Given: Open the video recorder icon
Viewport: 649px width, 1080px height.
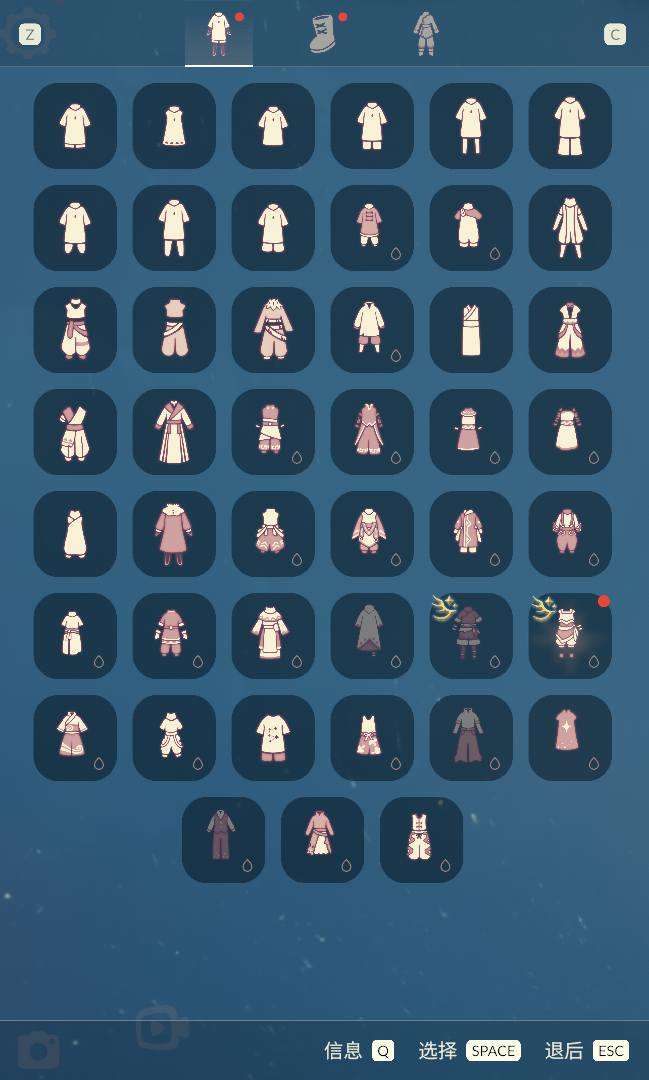Looking at the screenshot, I should coord(162,1029).
